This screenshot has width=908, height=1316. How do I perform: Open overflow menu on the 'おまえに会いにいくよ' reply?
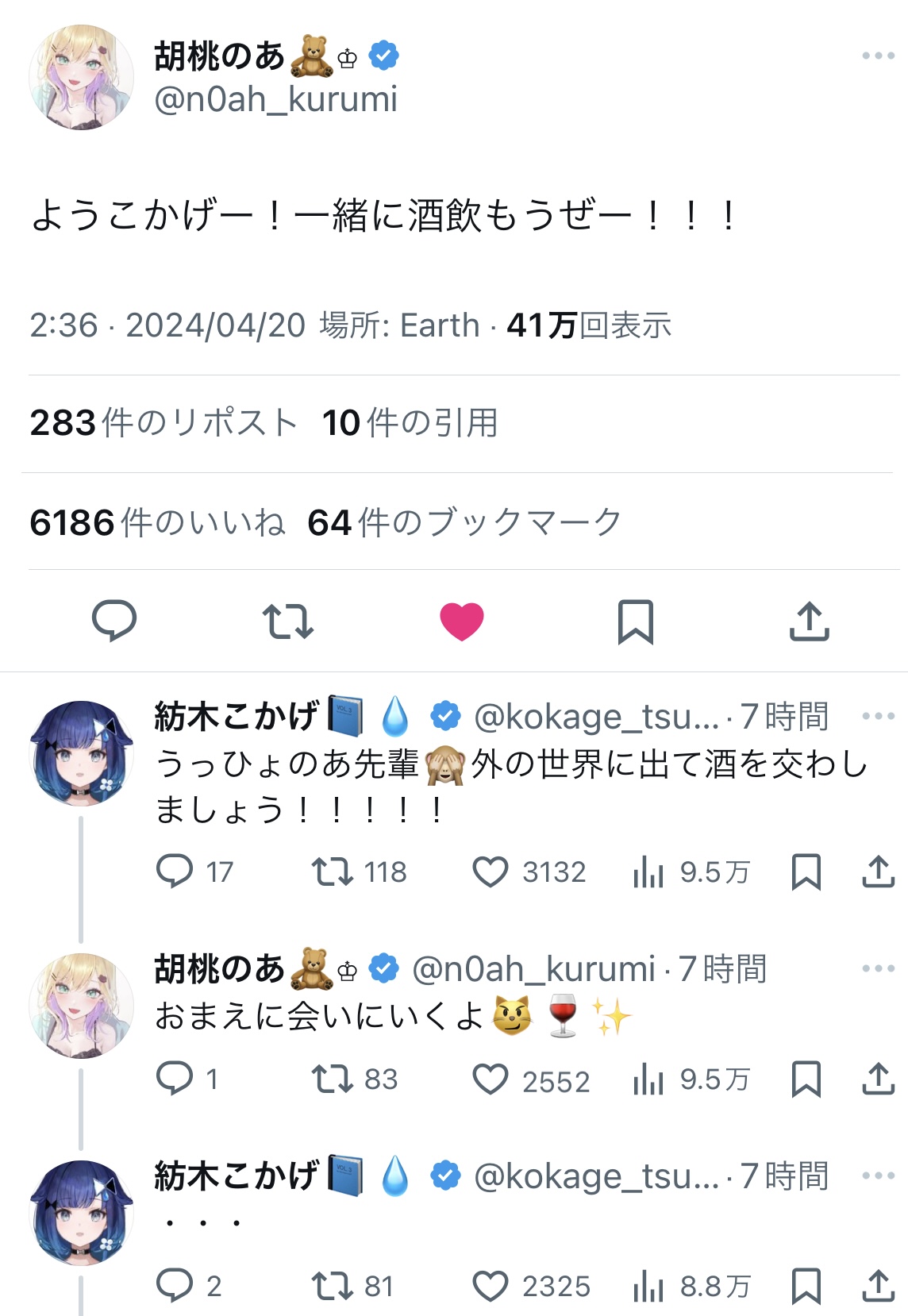click(878, 968)
